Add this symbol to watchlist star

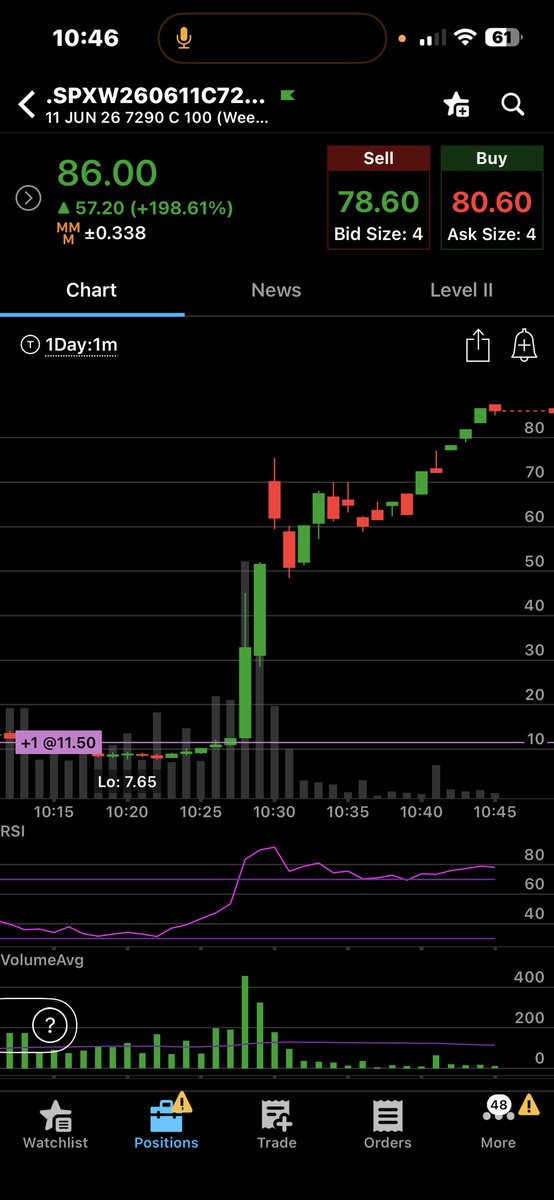pos(457,104)
